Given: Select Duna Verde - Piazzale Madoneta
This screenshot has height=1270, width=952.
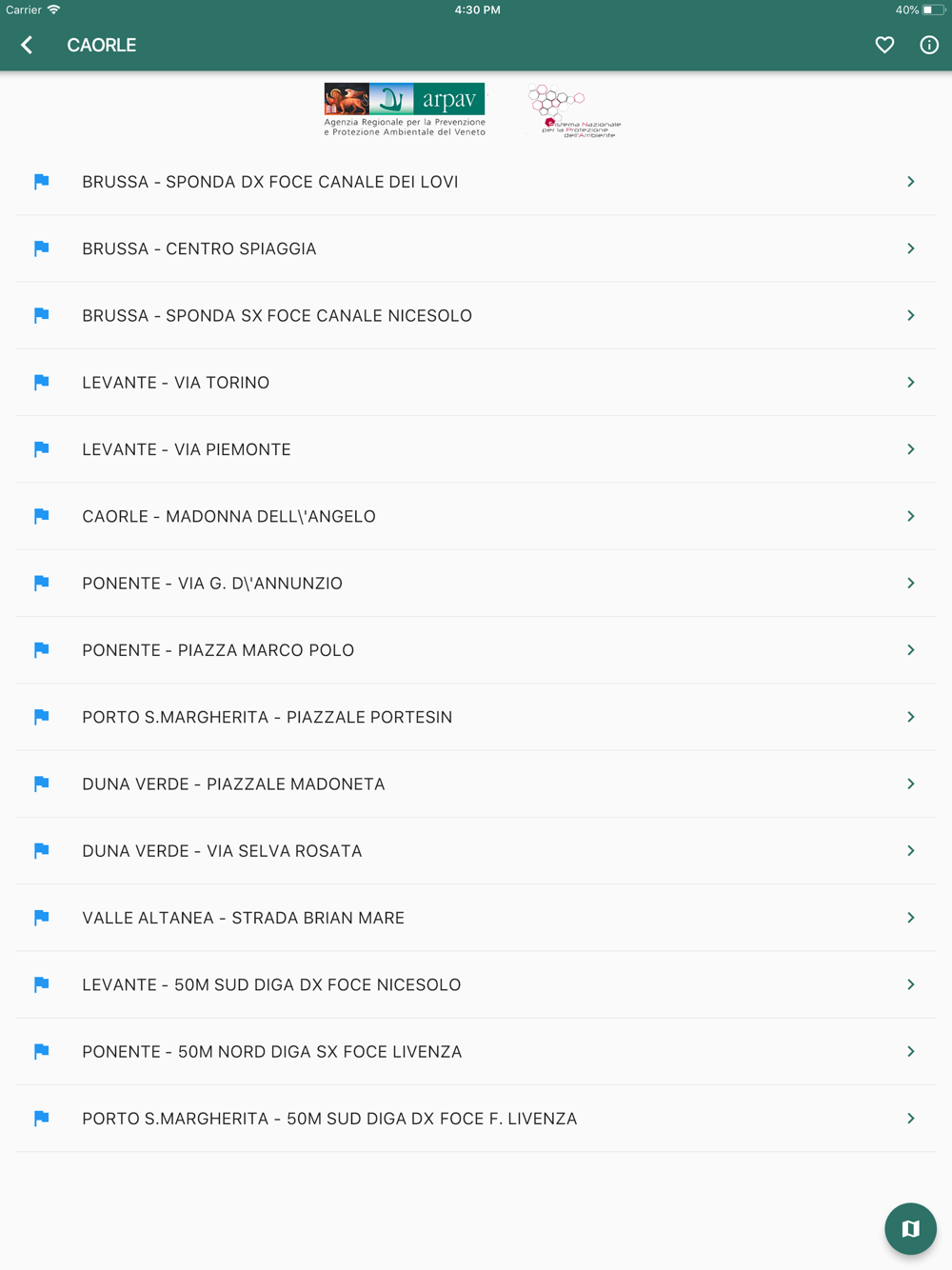Looking at the screenshot, I should click(x=476, y=784).
